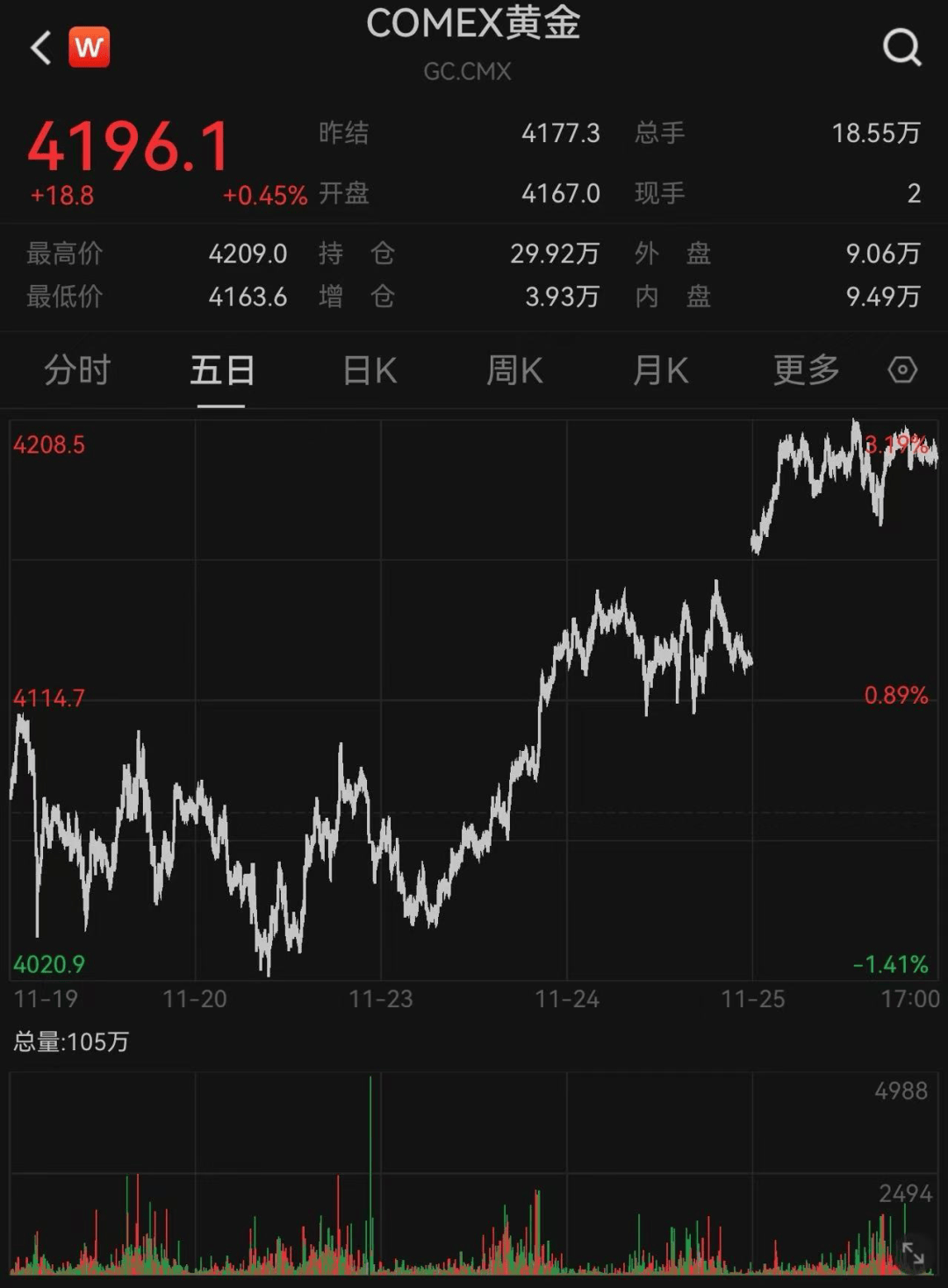This screenshot has height=1288, width=948.
Task: Open chart settings hexagon icon
Action: click(x=902, y=370)
